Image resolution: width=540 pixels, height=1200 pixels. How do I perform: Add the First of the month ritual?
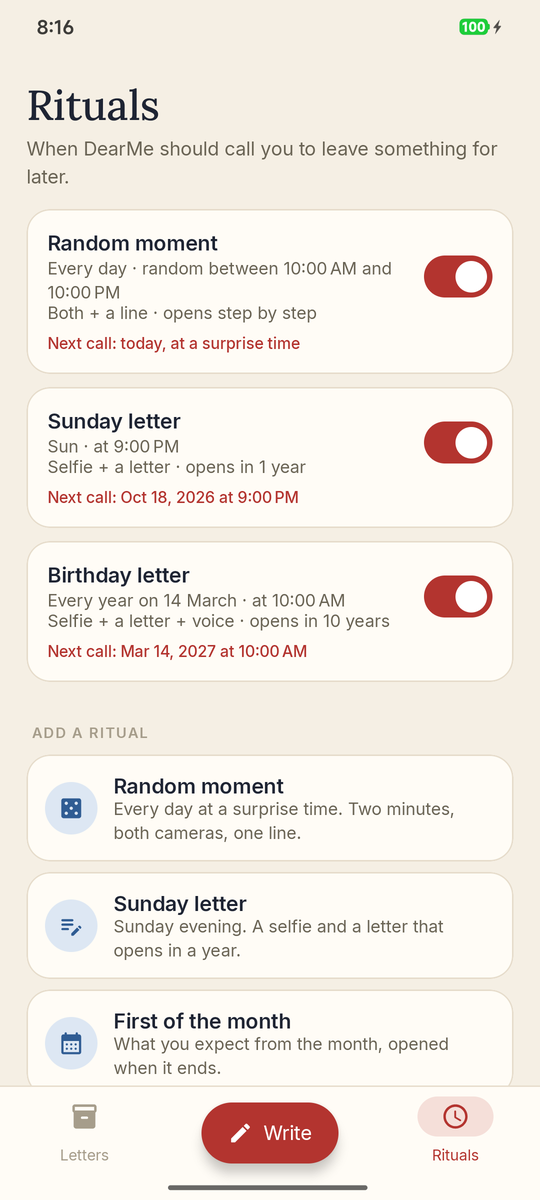click(270, 1040)
